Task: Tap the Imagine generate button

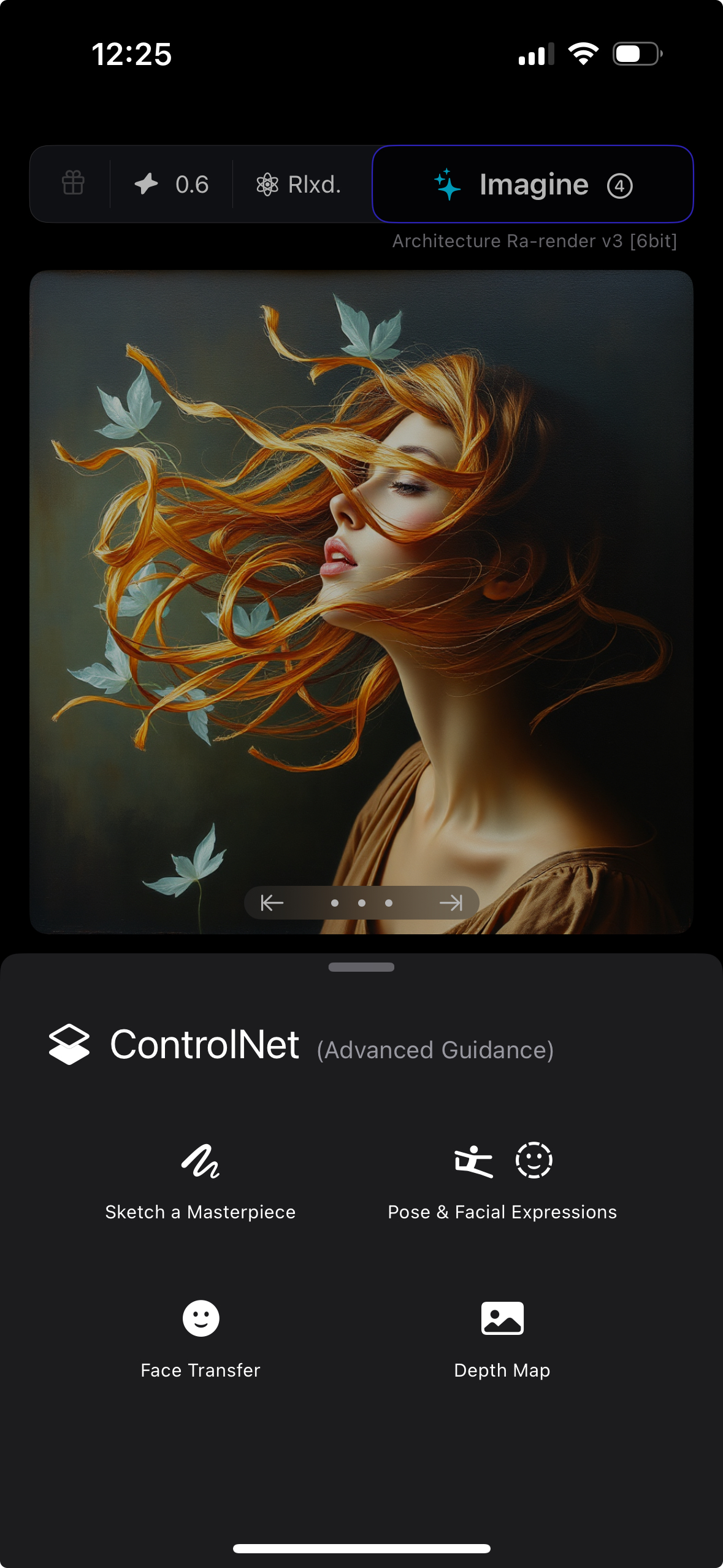Action: [532, 185]
